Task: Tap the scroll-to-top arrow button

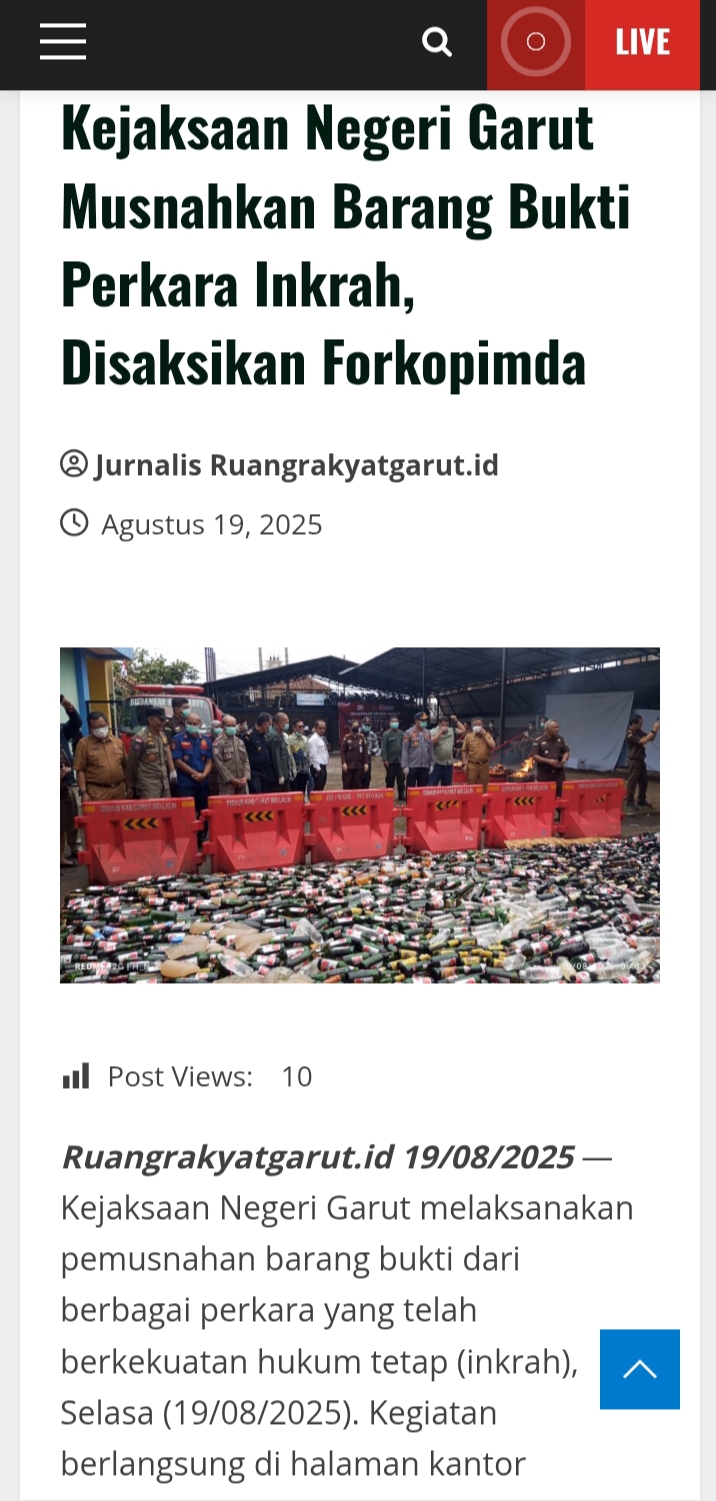Action: pos(640,1369)
